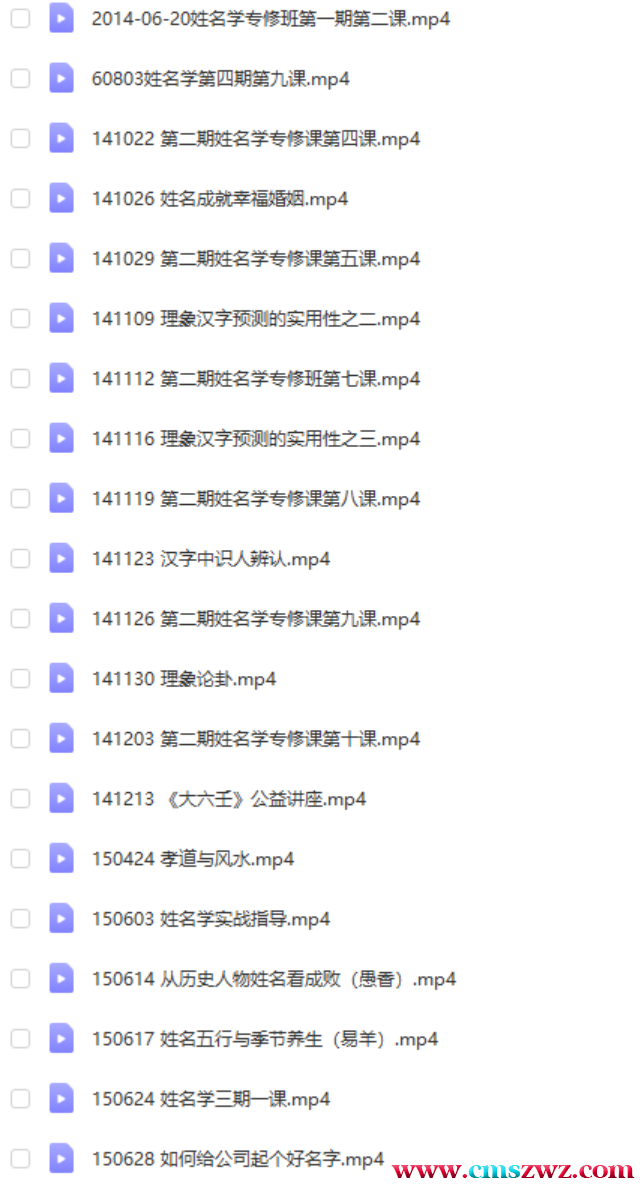
Task: Open 2014-06-20姓名学专修班第一期第二课.mp4
Action: [x=270, y=19]
